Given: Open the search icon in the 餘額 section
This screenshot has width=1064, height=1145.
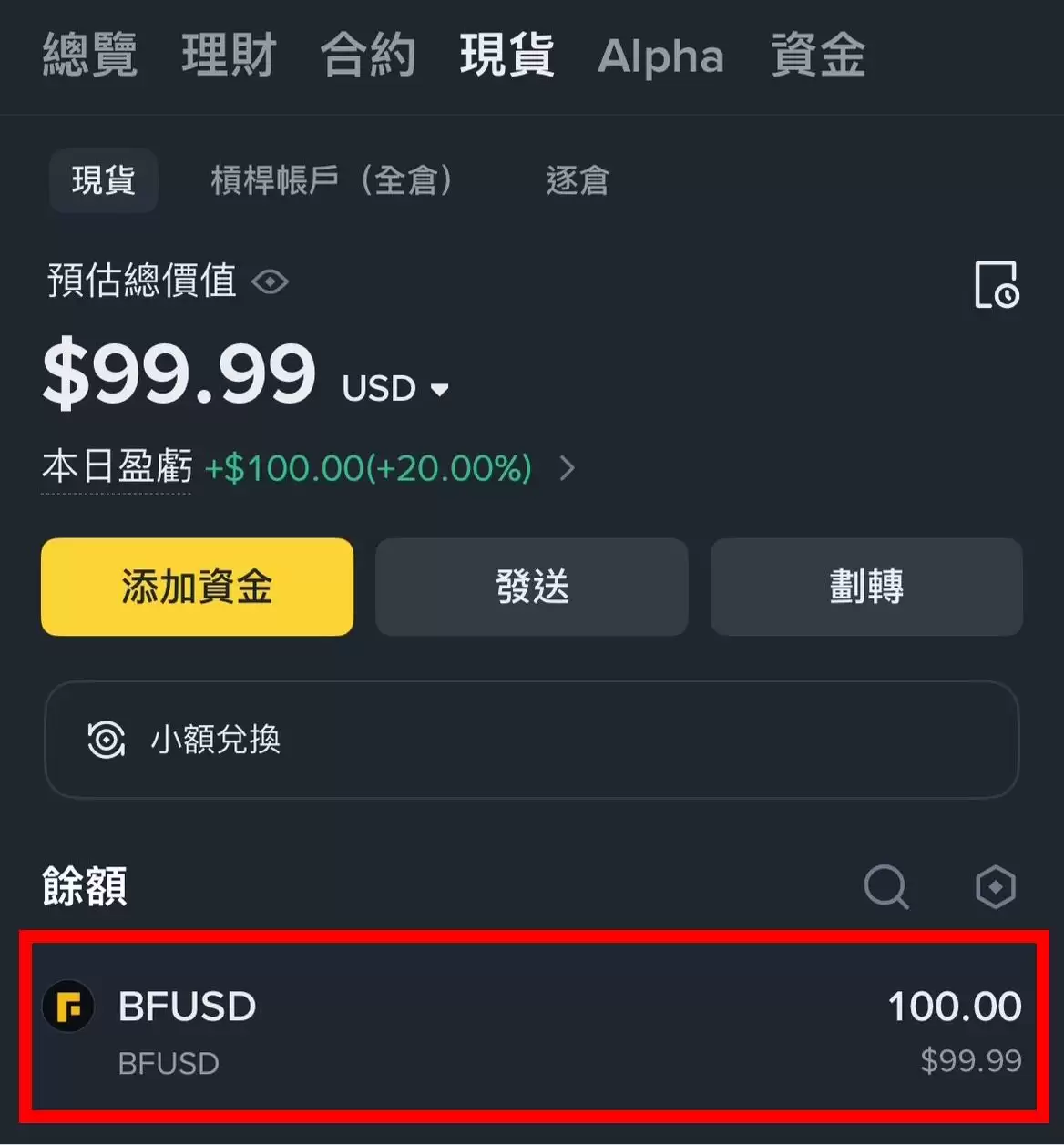Looking at the screenshot, I should [885, 886].
